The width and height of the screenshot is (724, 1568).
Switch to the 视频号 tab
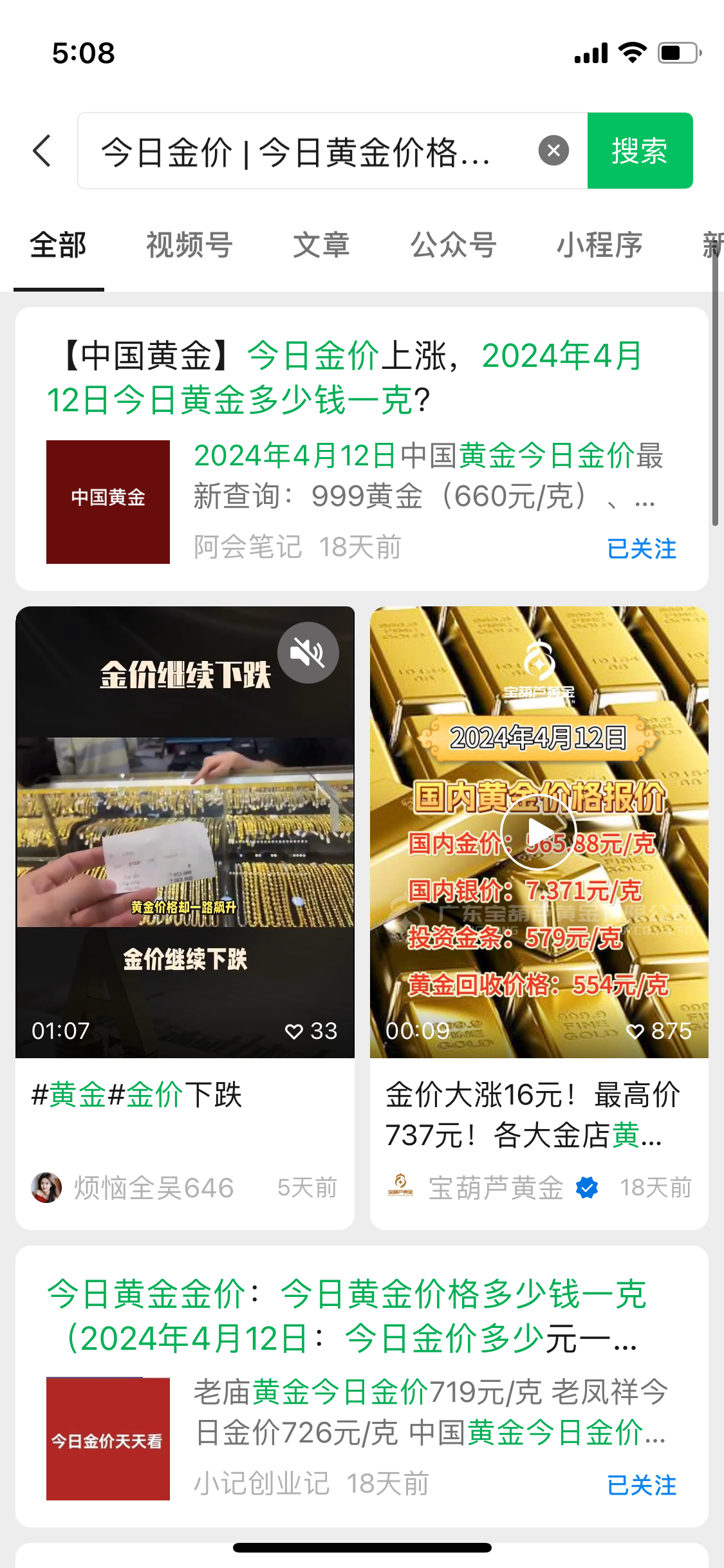click(x=189, y=245)
